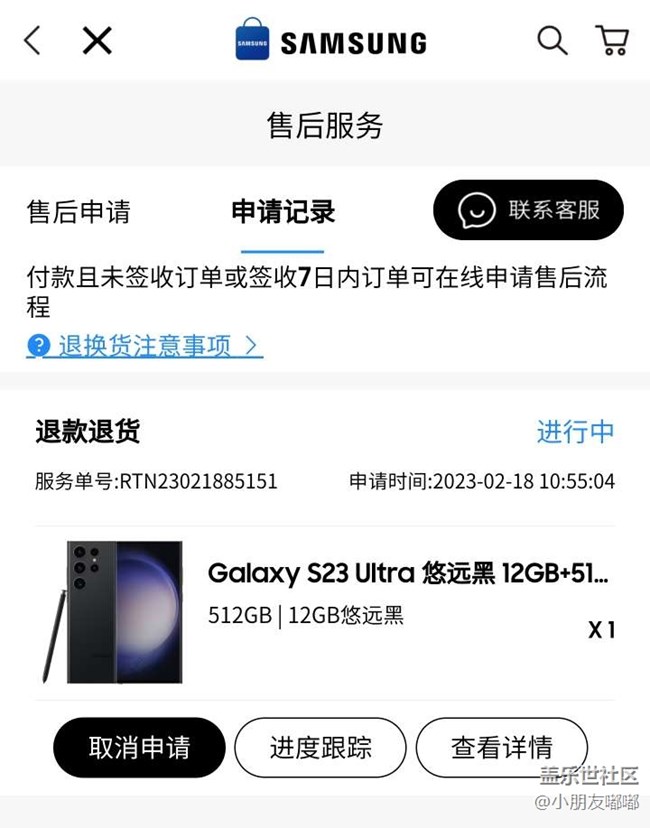
Task: Contact customer service via 联系客服
Action: (x=528, y=210)
